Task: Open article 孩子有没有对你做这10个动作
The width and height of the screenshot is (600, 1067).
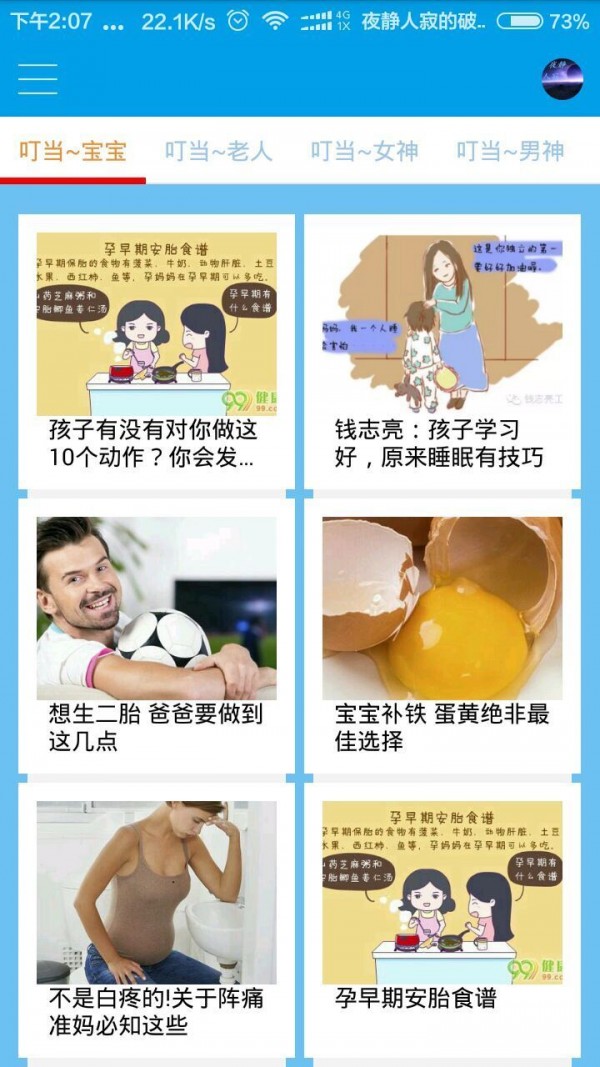Action: [157, 352]
